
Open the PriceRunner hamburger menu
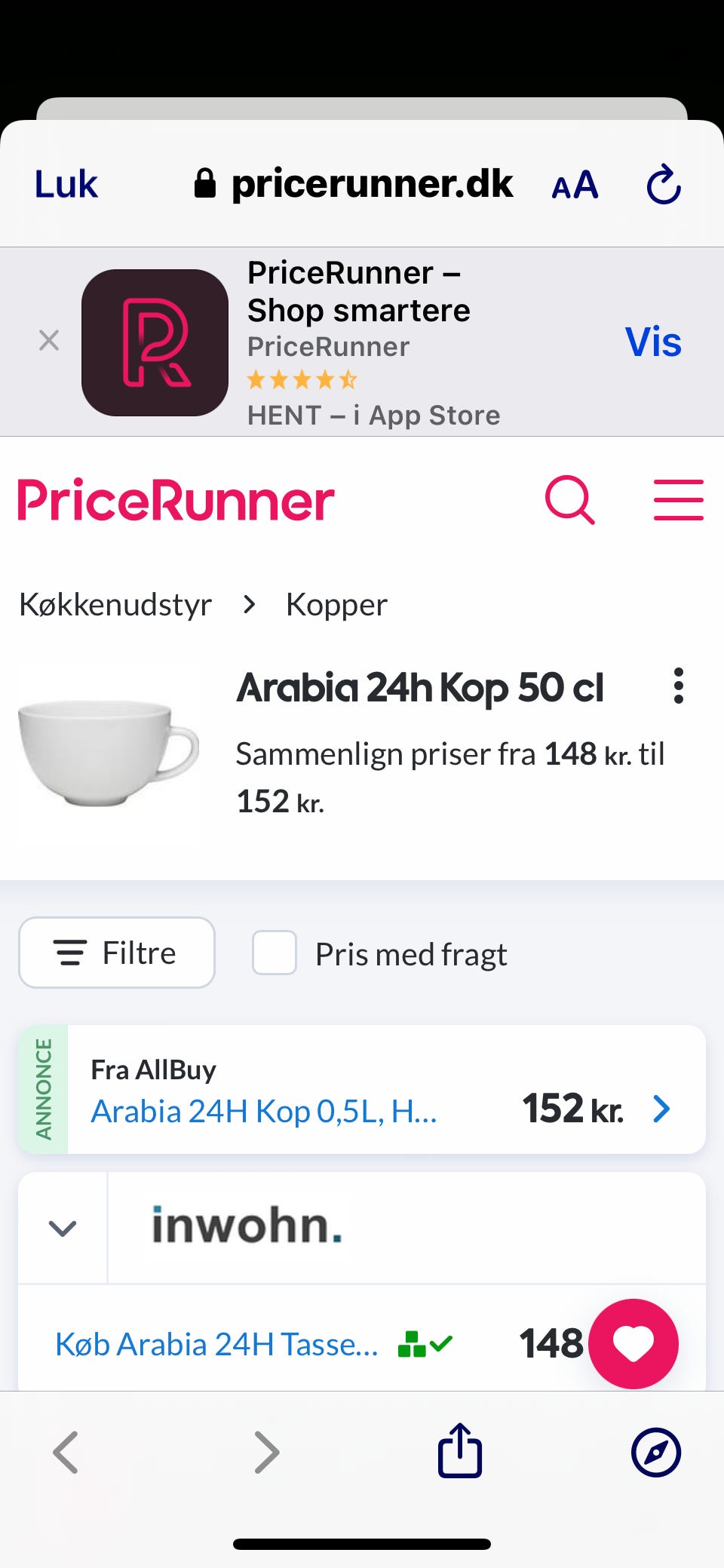pos(676,501)
